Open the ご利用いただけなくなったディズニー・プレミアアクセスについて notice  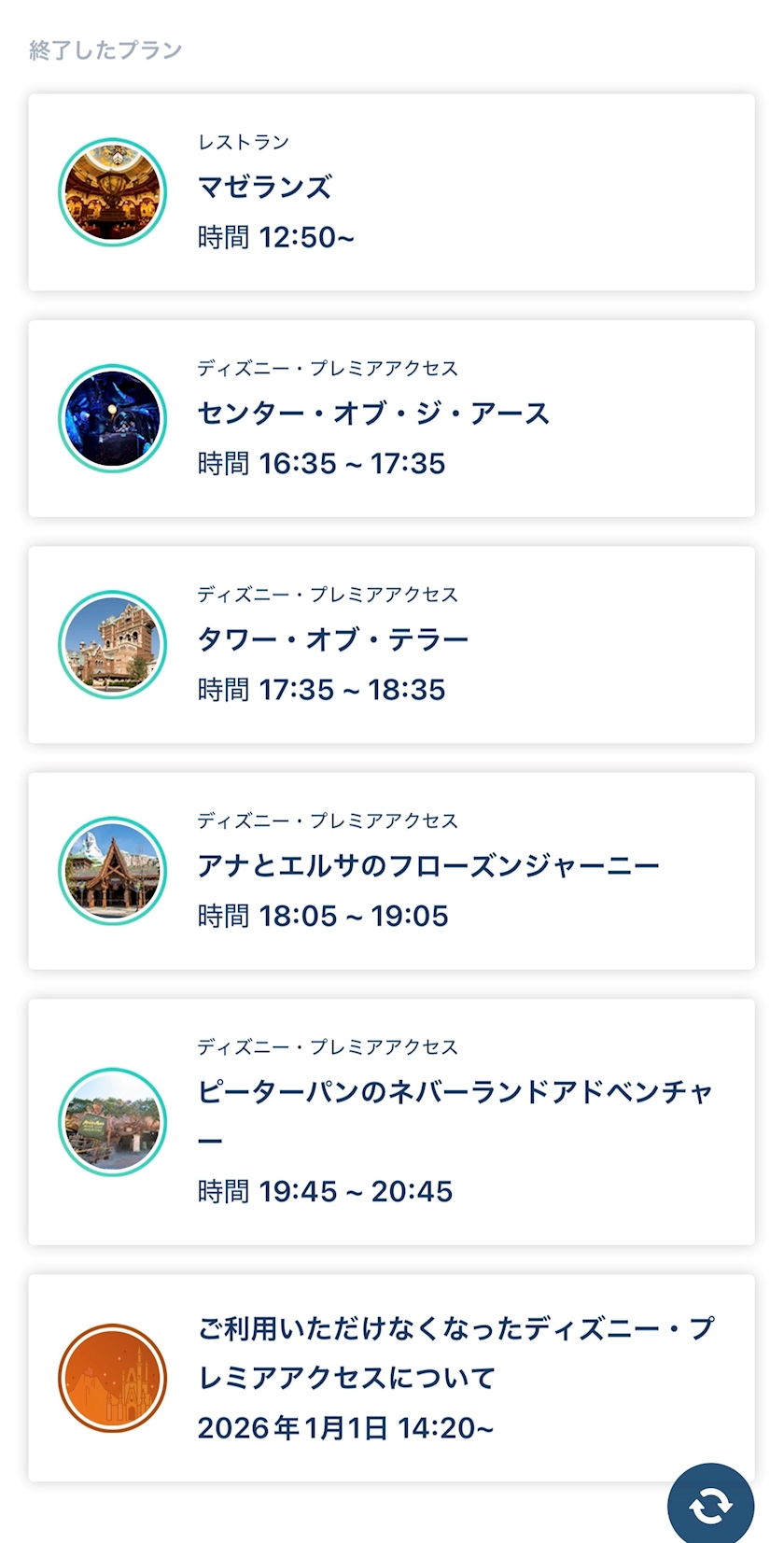coord(391,1377)
